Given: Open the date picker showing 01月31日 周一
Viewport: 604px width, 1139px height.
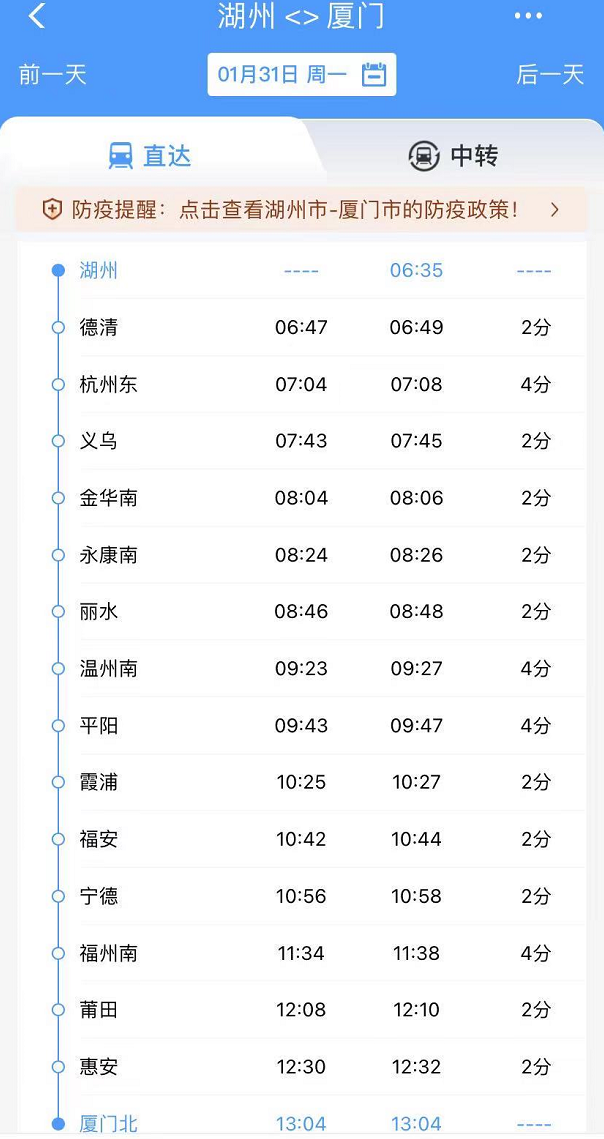Looking at the screenshot, I should [302, 74].
